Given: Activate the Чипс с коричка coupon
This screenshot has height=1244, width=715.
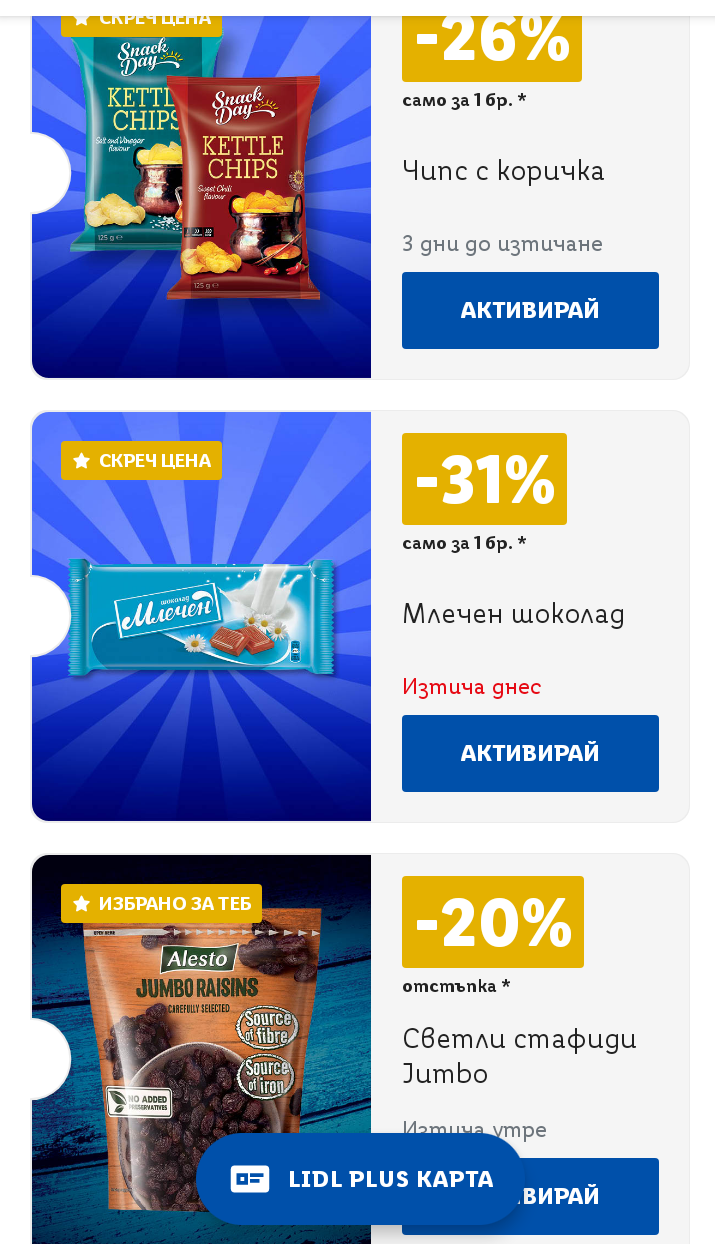Looking at the screenshot, I should pyautogui.click(x=530, y=310).
